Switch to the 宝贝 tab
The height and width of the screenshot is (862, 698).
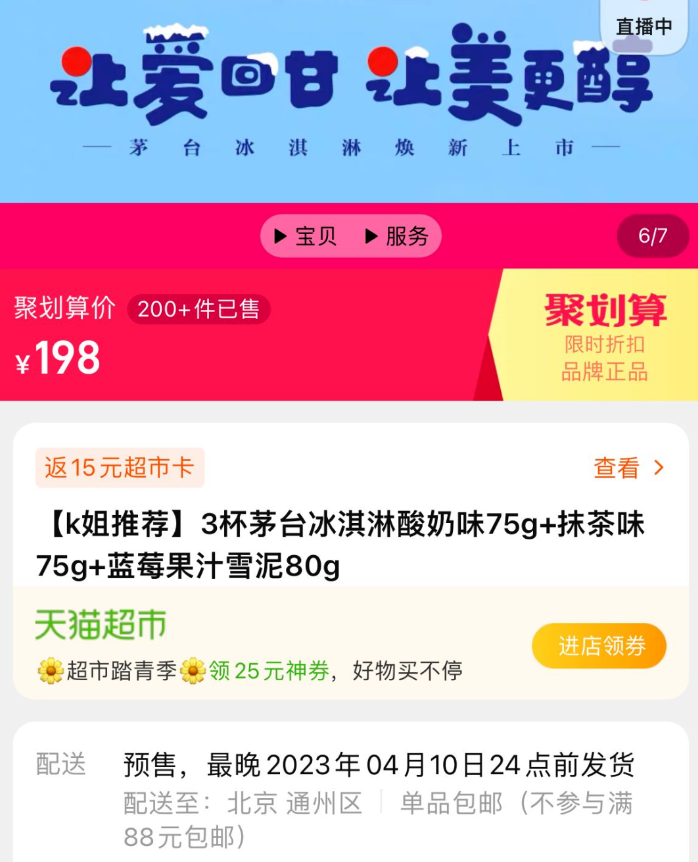tap(306, 237)
